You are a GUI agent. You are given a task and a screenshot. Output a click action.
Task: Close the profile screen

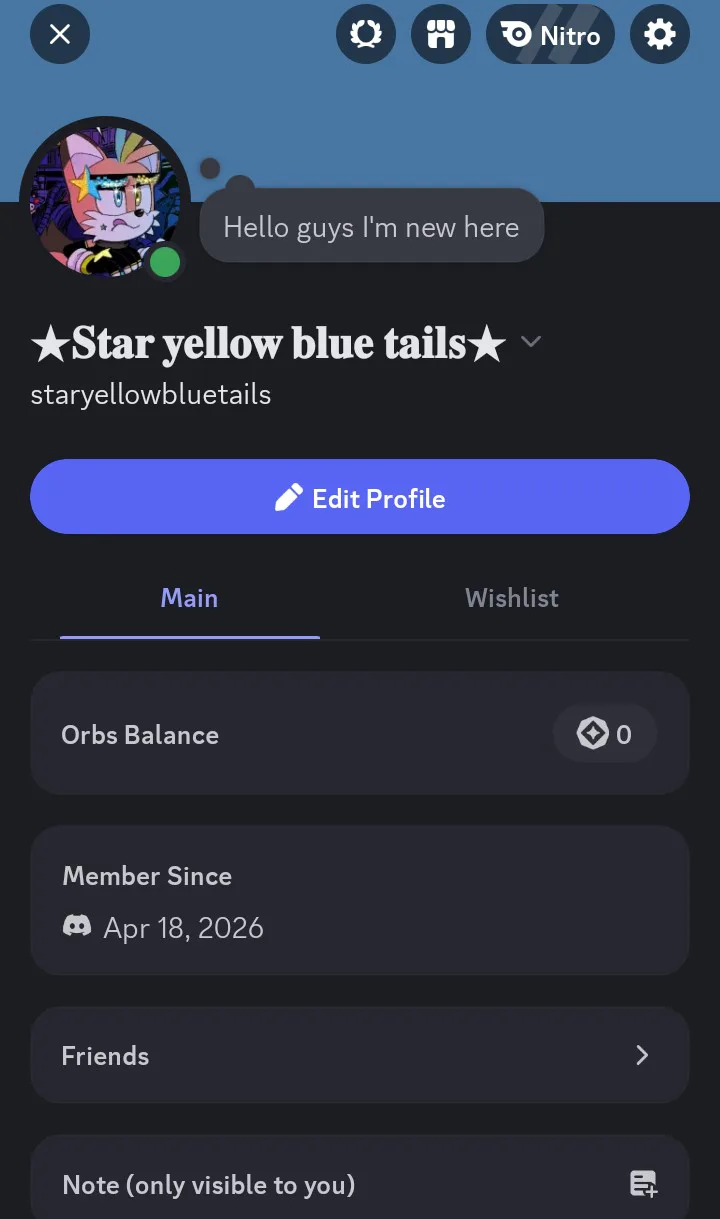pyautogui.click(x=60, y=35)
